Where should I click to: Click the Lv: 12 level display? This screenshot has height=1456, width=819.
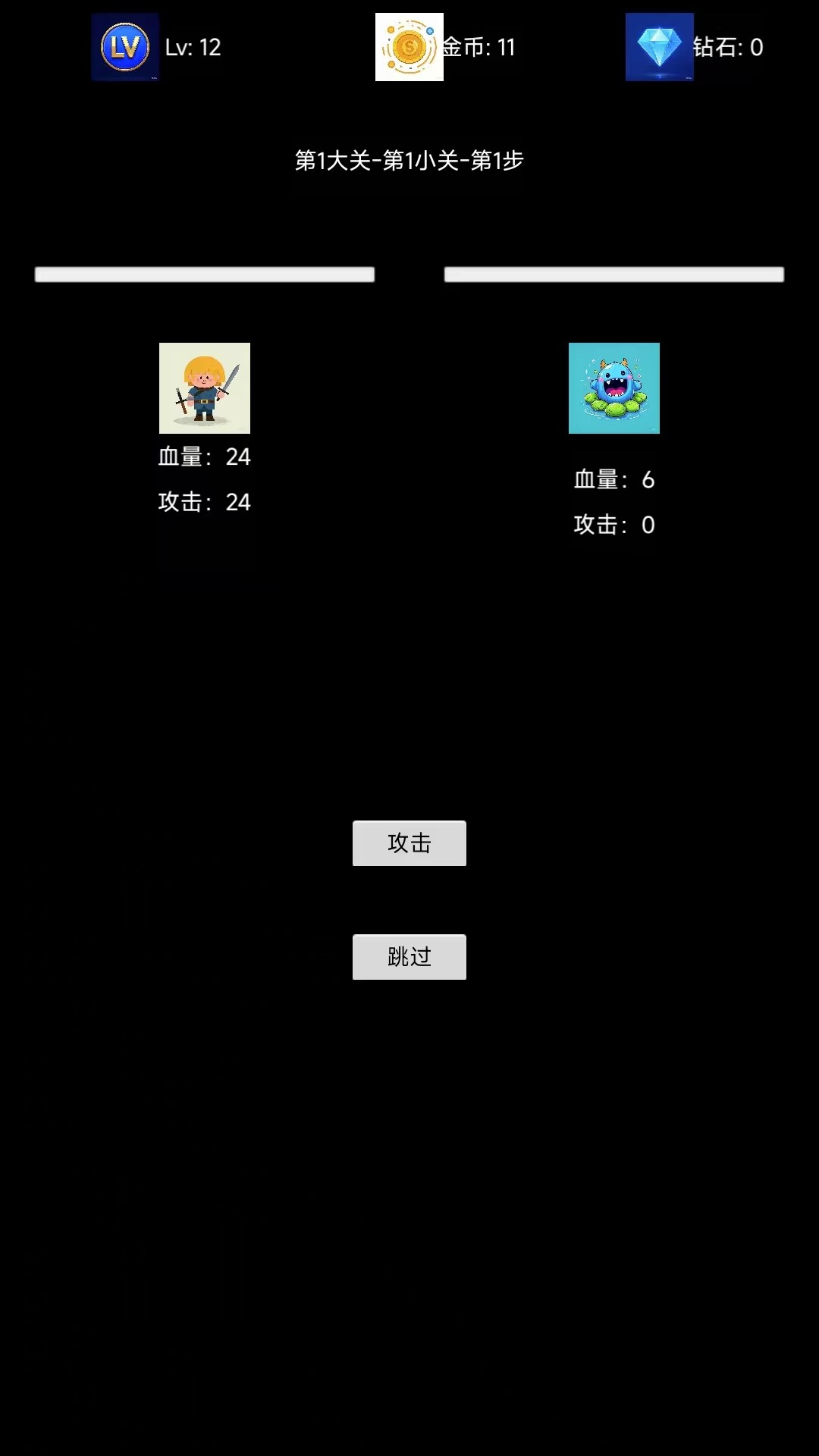tap(192, 47)
